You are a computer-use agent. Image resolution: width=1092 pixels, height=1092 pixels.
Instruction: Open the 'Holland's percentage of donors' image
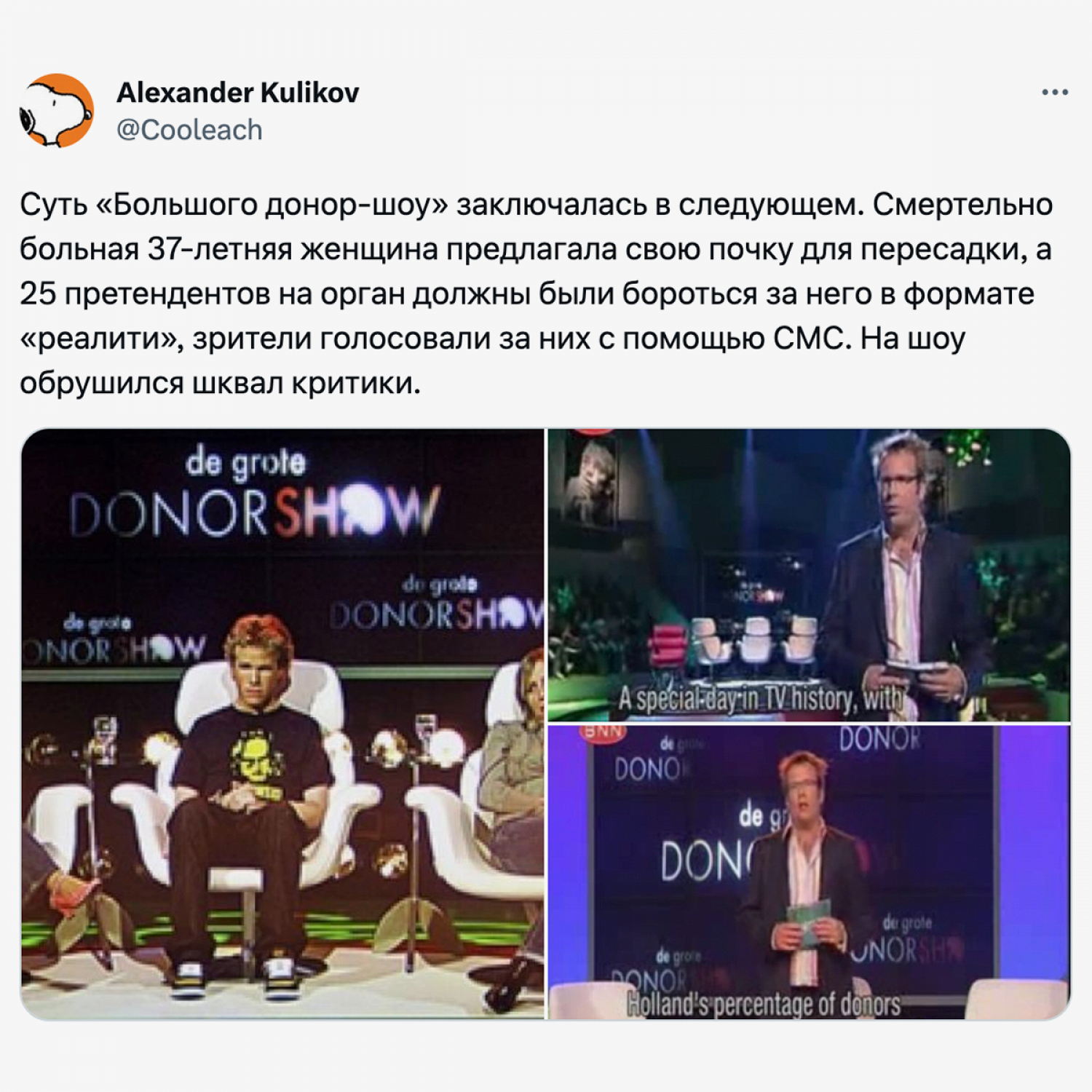[x=808, y=871]
